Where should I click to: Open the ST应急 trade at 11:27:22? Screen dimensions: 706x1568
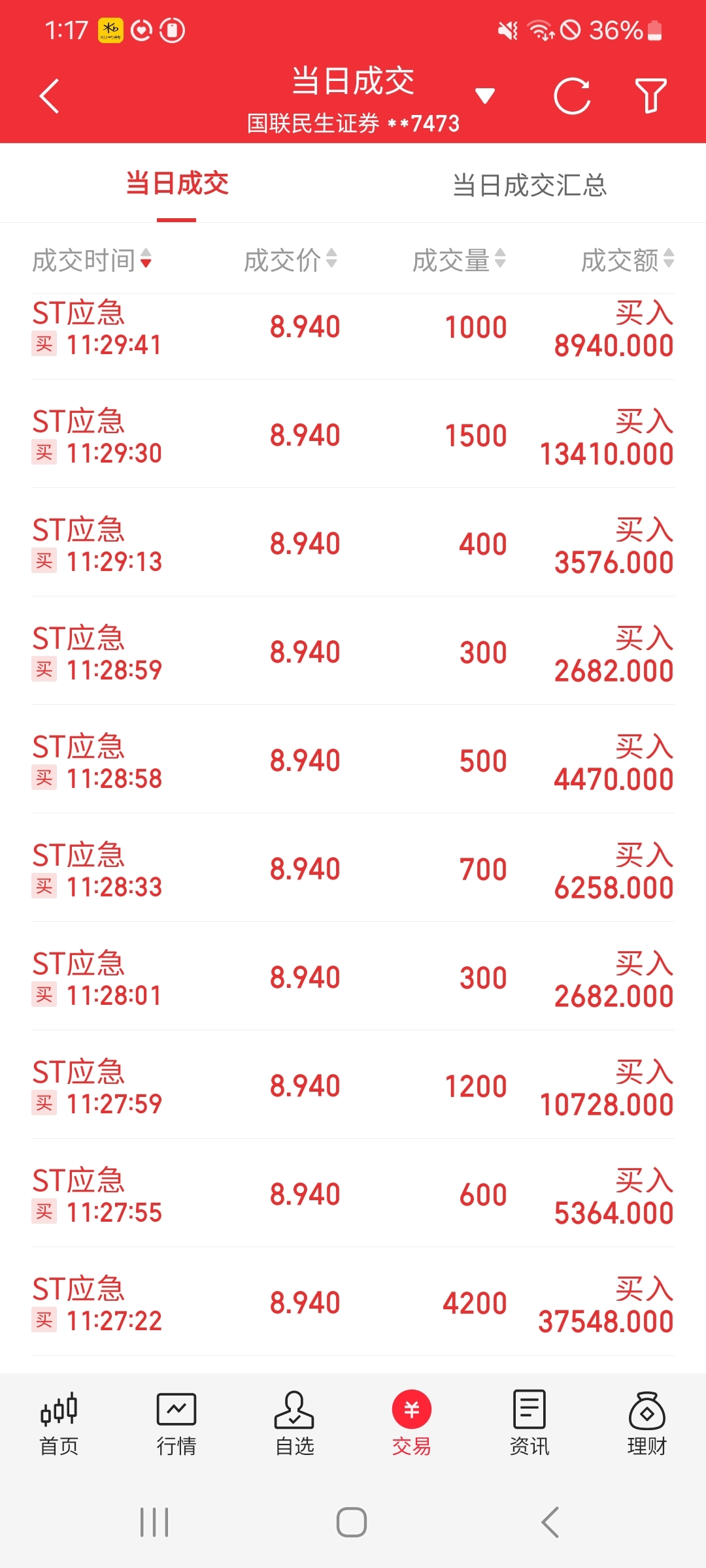pos(353,1303)
